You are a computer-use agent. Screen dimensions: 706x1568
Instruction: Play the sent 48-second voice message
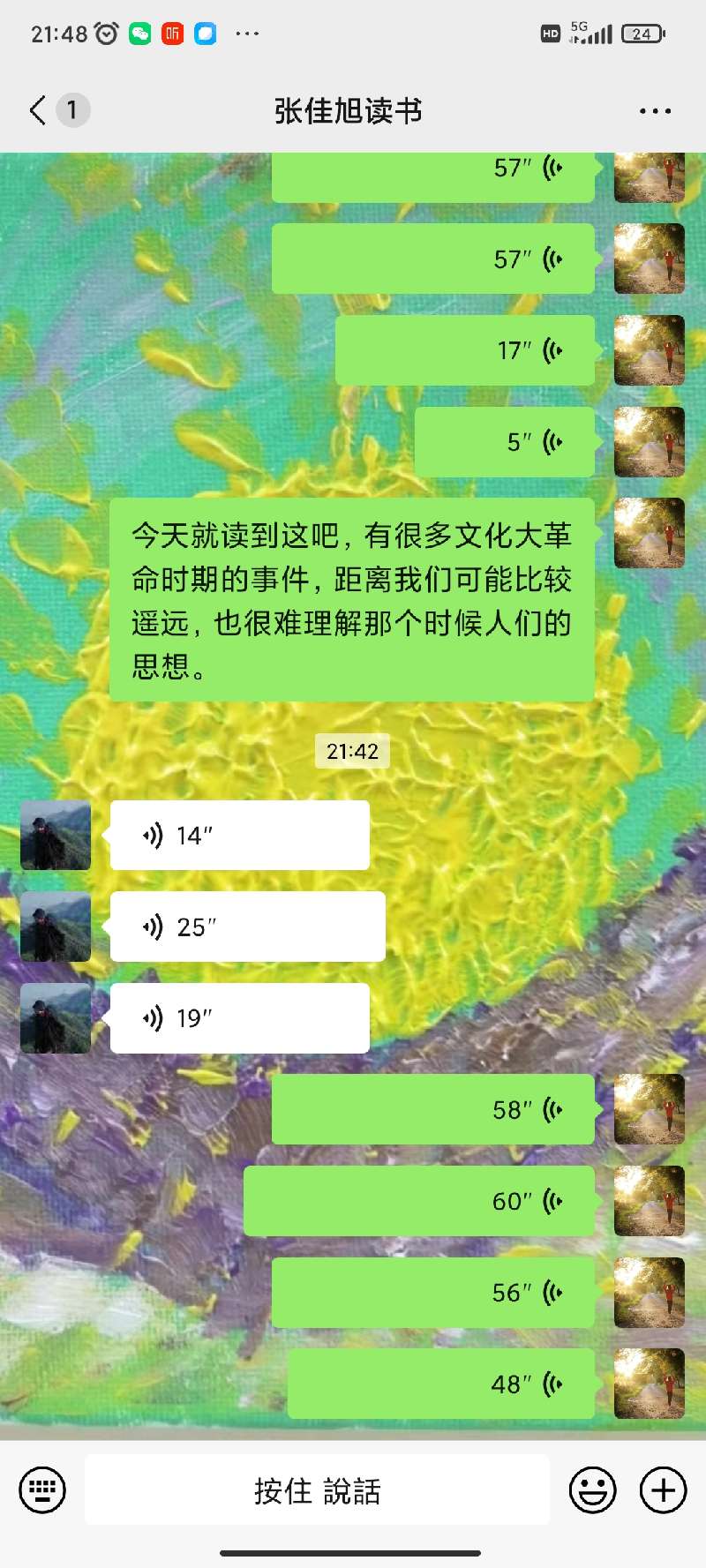point(441,1384)
